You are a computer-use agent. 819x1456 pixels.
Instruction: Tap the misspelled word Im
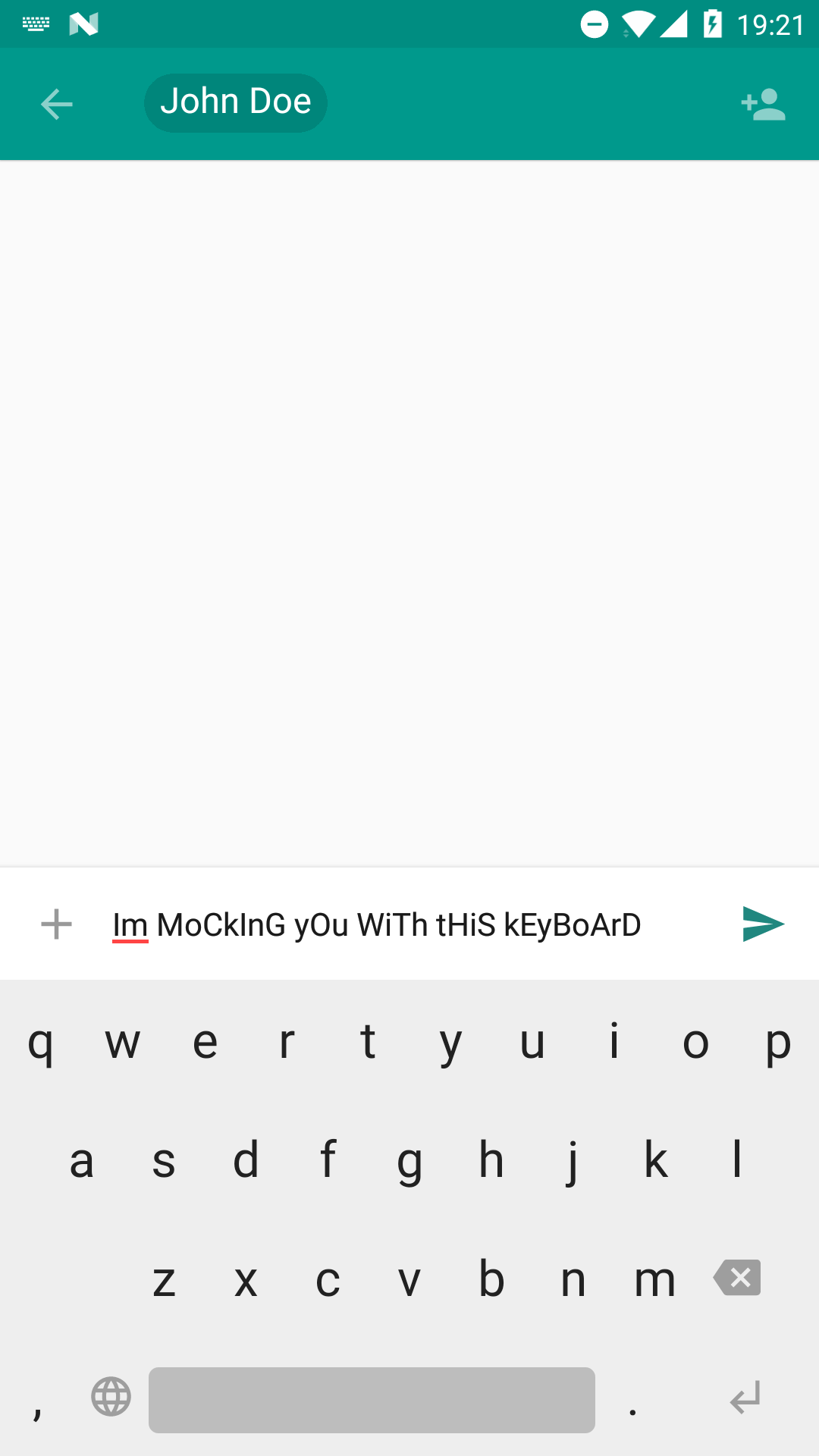coord(129,924)
